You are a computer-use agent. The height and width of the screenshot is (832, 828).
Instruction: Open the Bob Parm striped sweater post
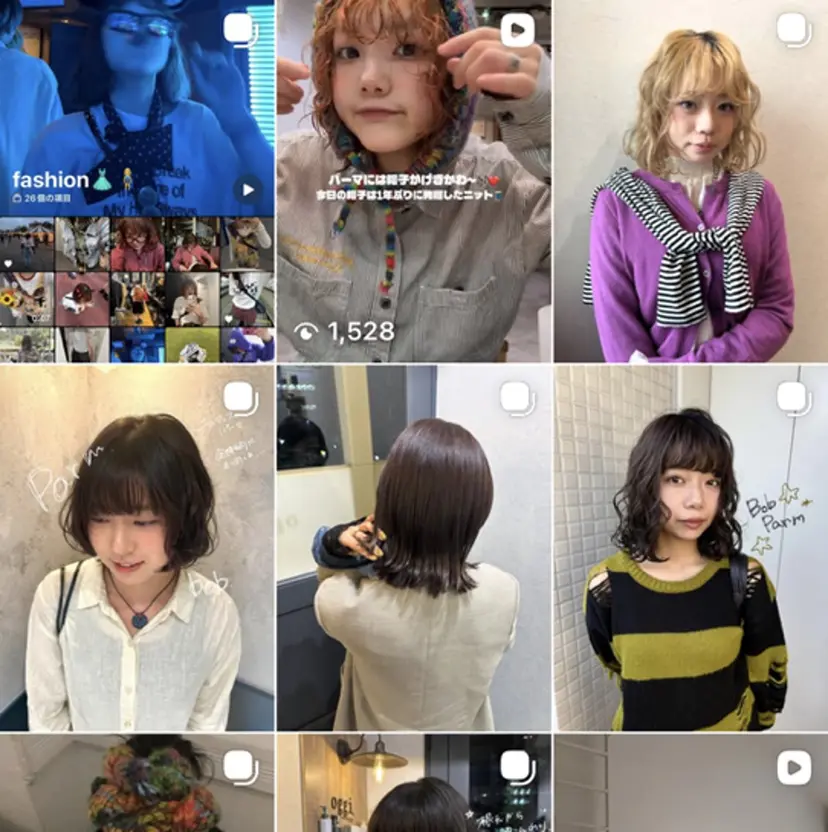click(x=691, y=547)
